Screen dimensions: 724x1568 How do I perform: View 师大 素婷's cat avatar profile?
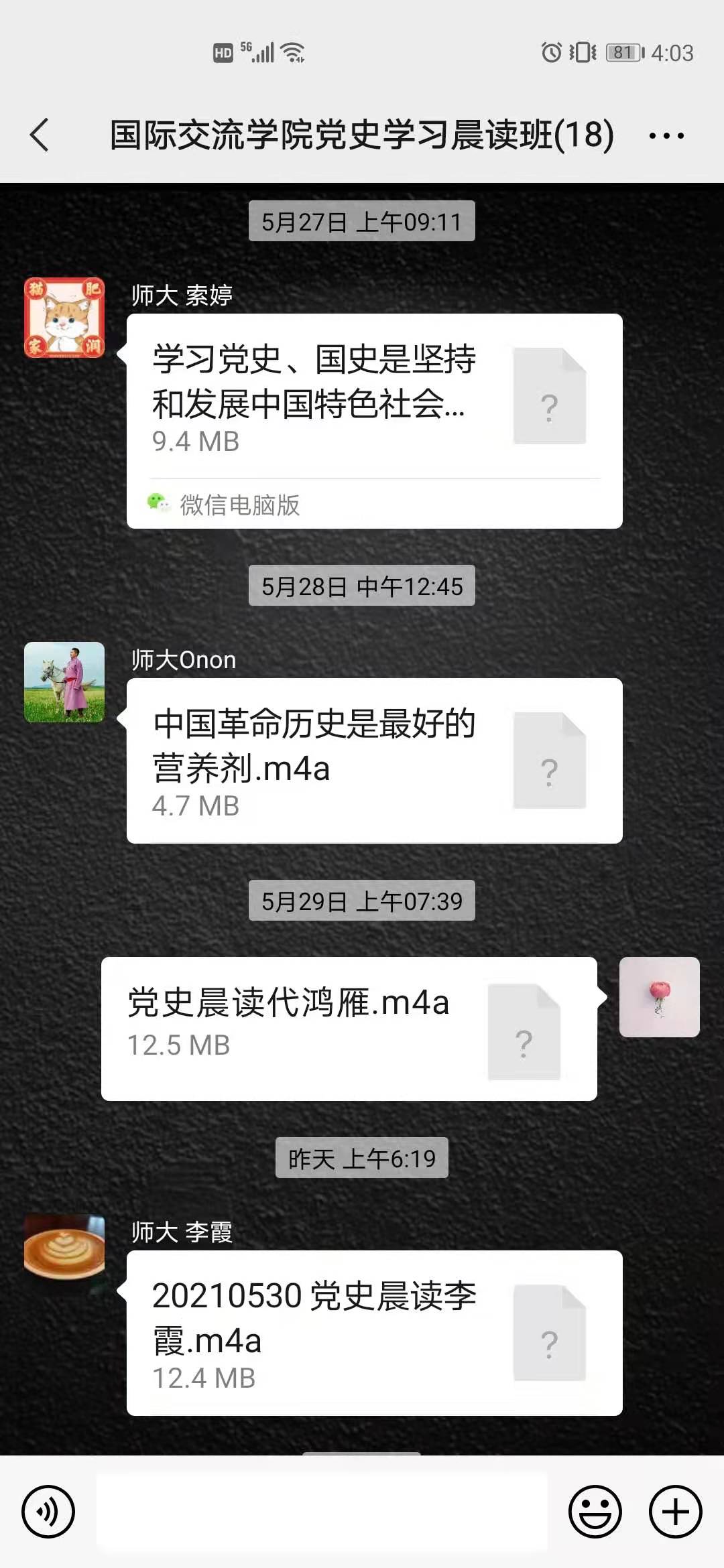[x=64, y=318]
